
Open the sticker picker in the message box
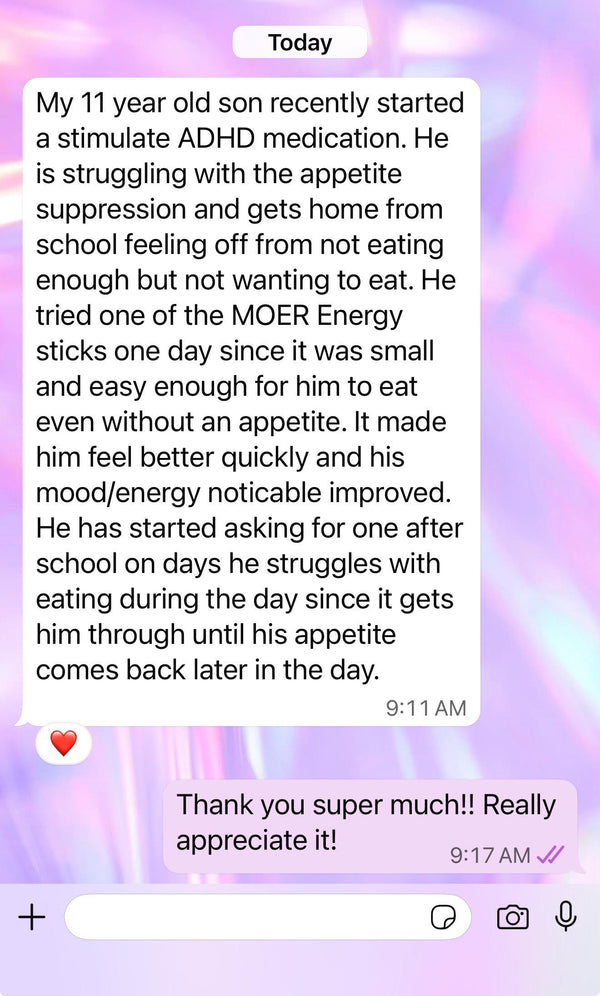click(443, 917)
